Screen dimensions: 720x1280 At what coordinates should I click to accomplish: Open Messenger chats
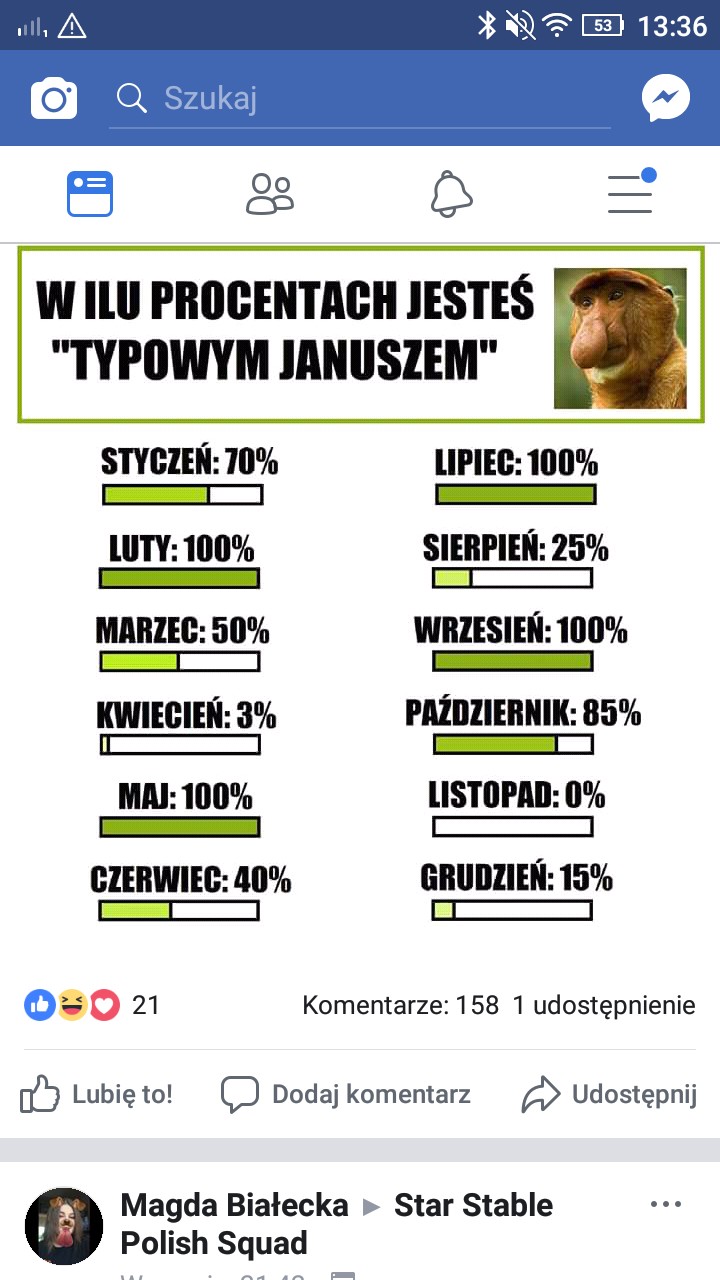[x=665, y=98]
